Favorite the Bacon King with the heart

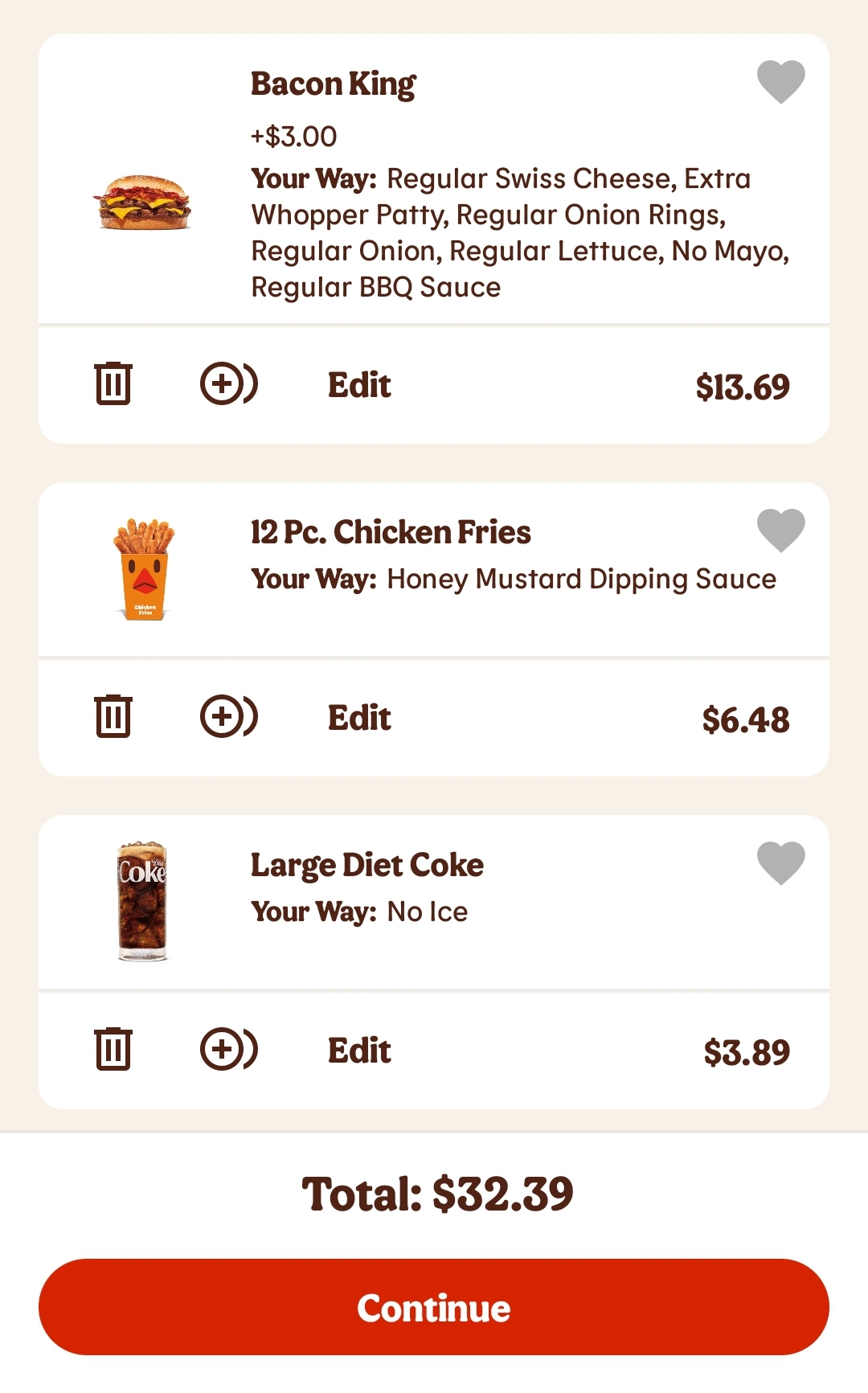[x=780, y=82]
